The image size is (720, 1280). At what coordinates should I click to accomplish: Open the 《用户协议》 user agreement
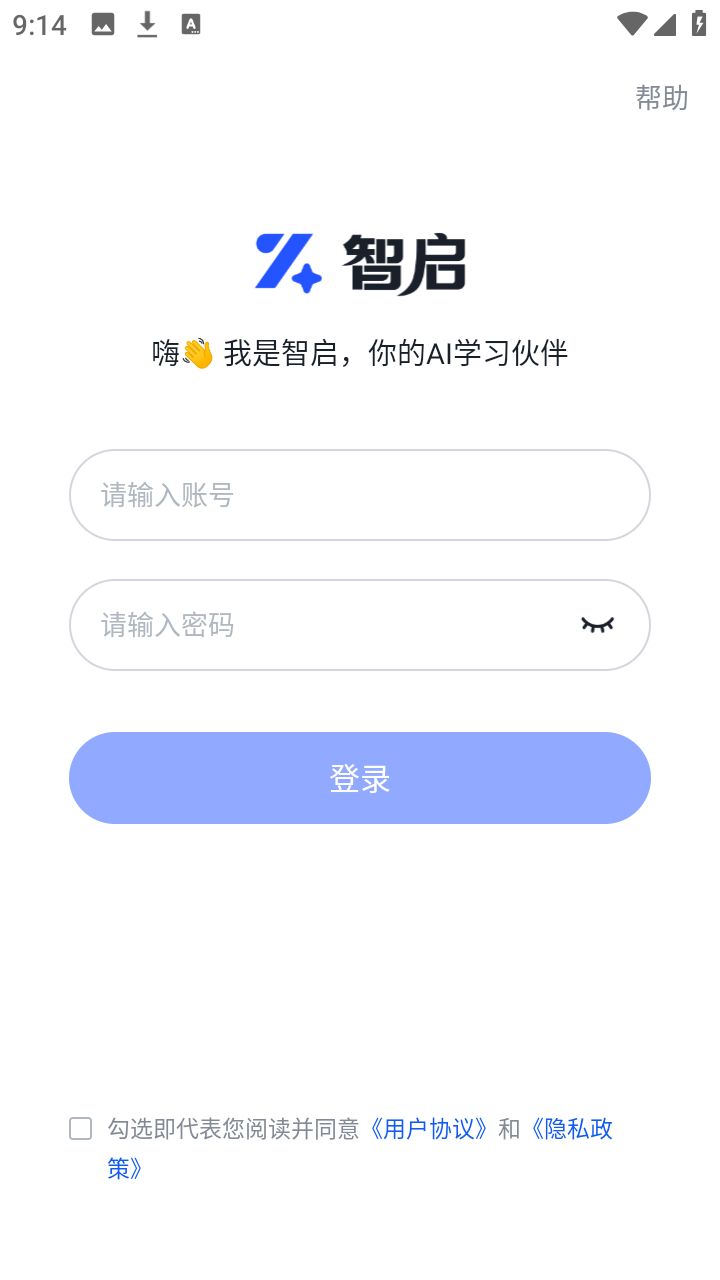[x=430, y=1129]
